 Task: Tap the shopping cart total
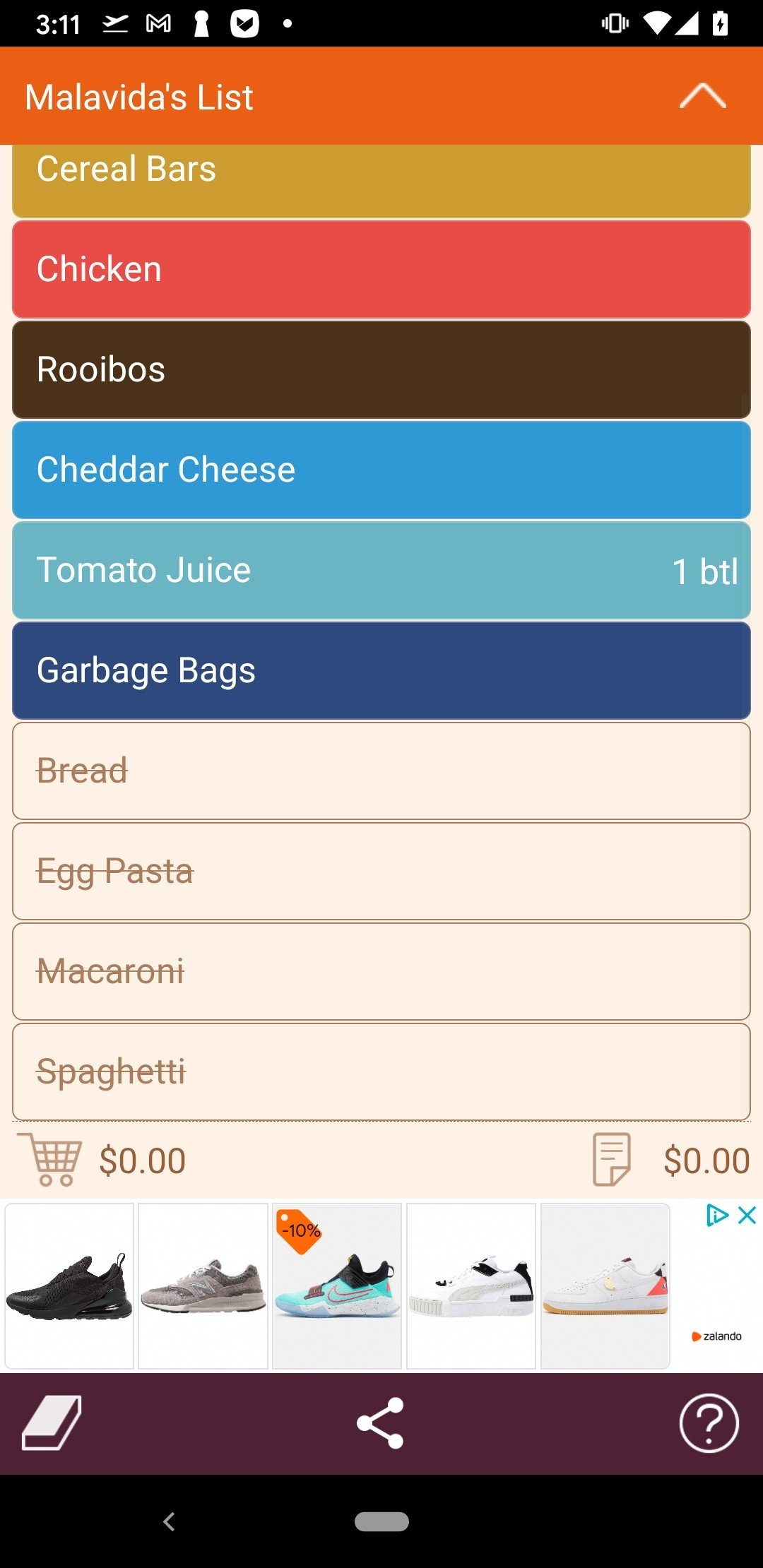(x=102, y=1160)
